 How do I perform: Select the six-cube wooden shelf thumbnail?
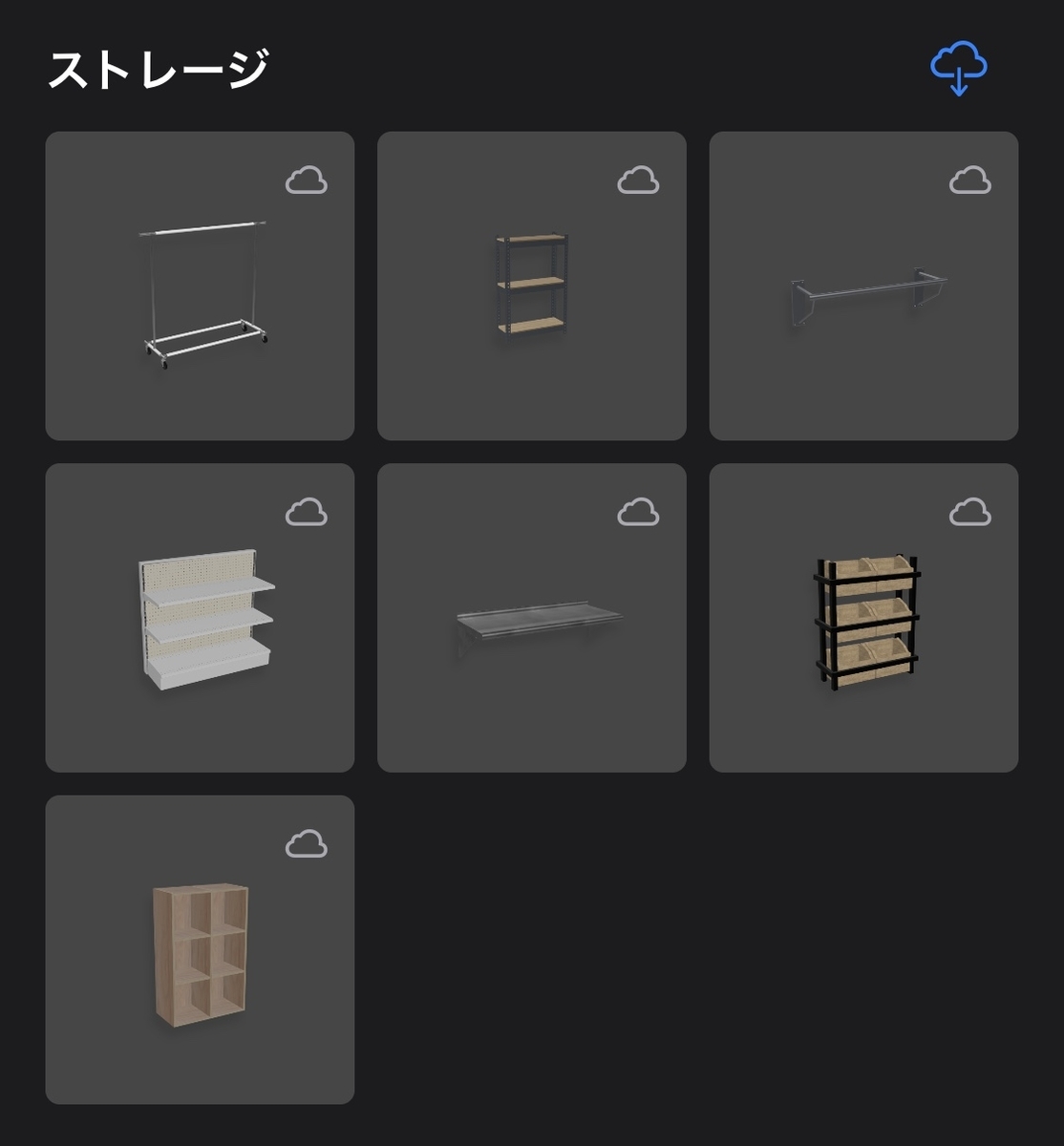coord(198,955)
